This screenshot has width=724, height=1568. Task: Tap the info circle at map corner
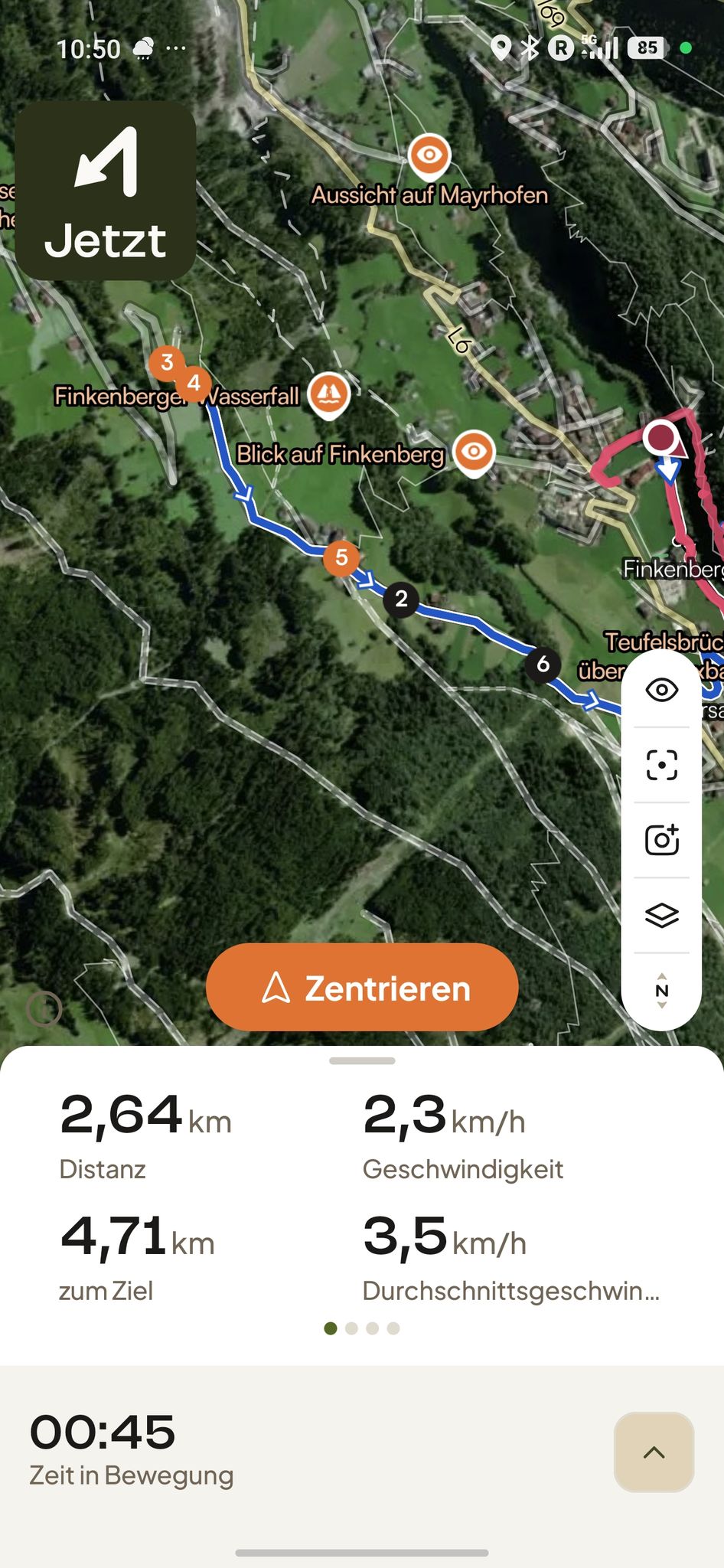44,1009
